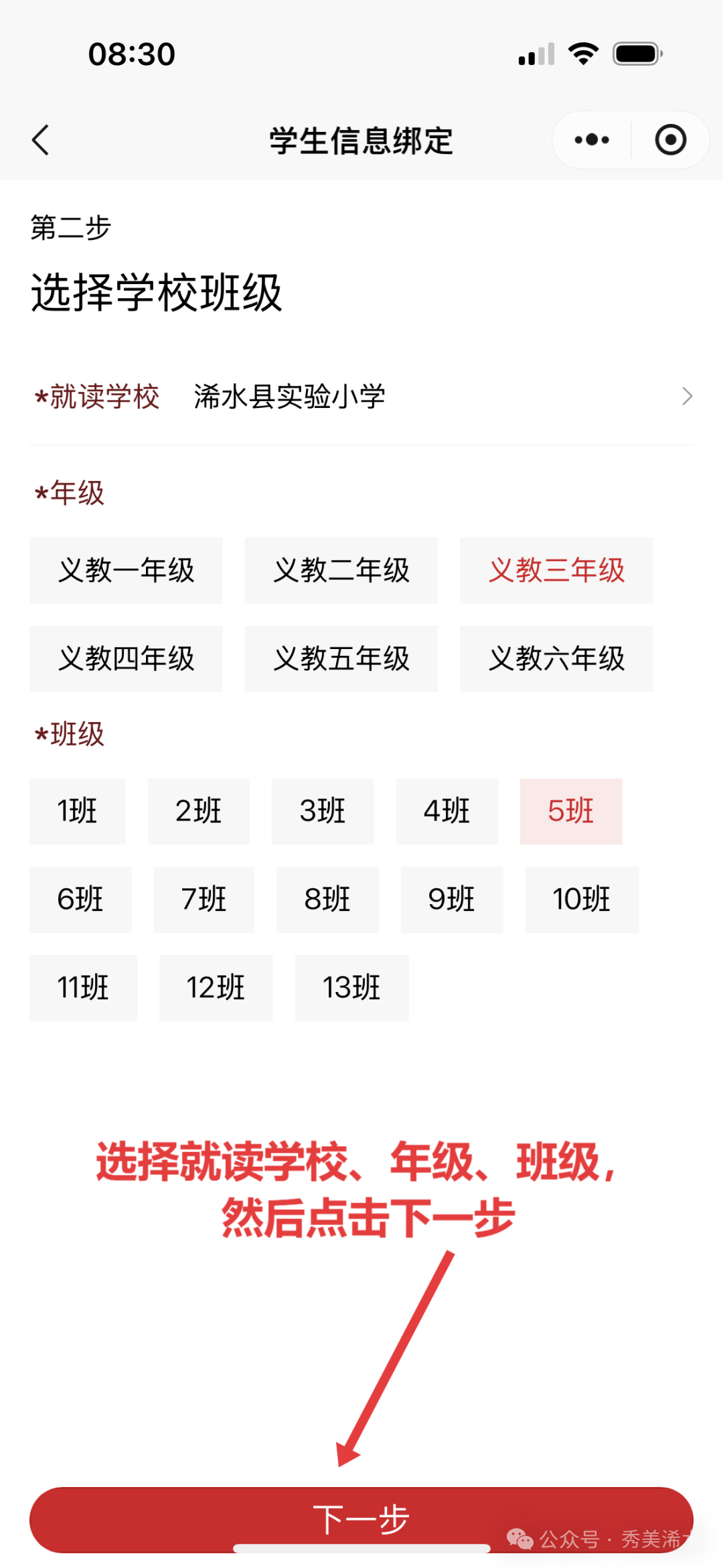Select class 1班

click(x=78, y=811)
